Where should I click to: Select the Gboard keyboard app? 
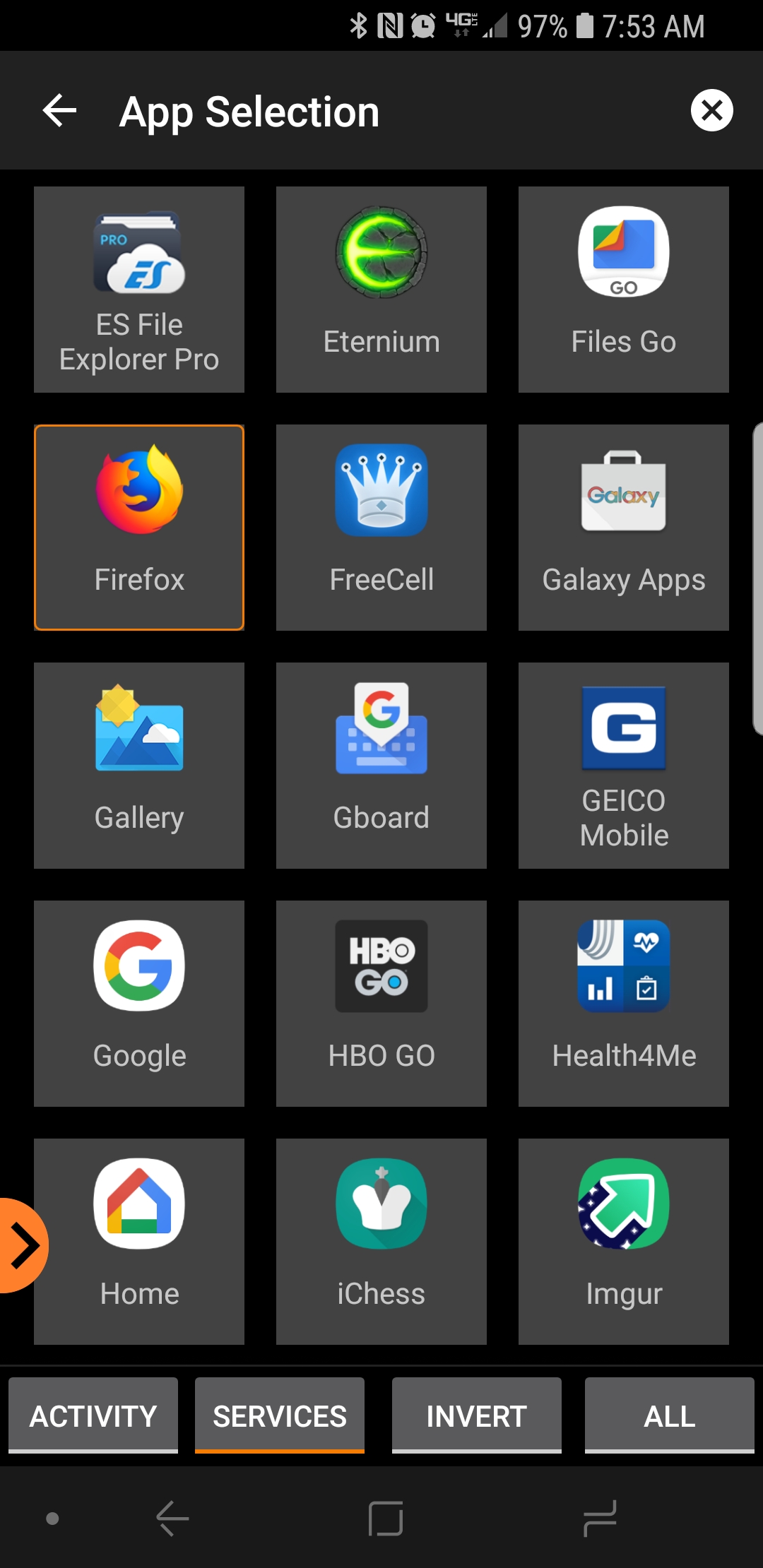click(381, 766)
